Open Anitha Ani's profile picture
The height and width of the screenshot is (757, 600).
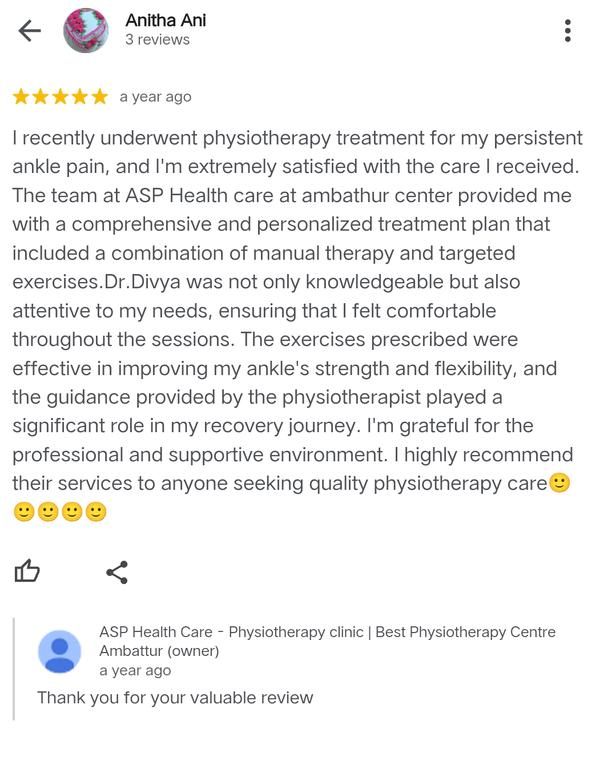coord(86,31)
